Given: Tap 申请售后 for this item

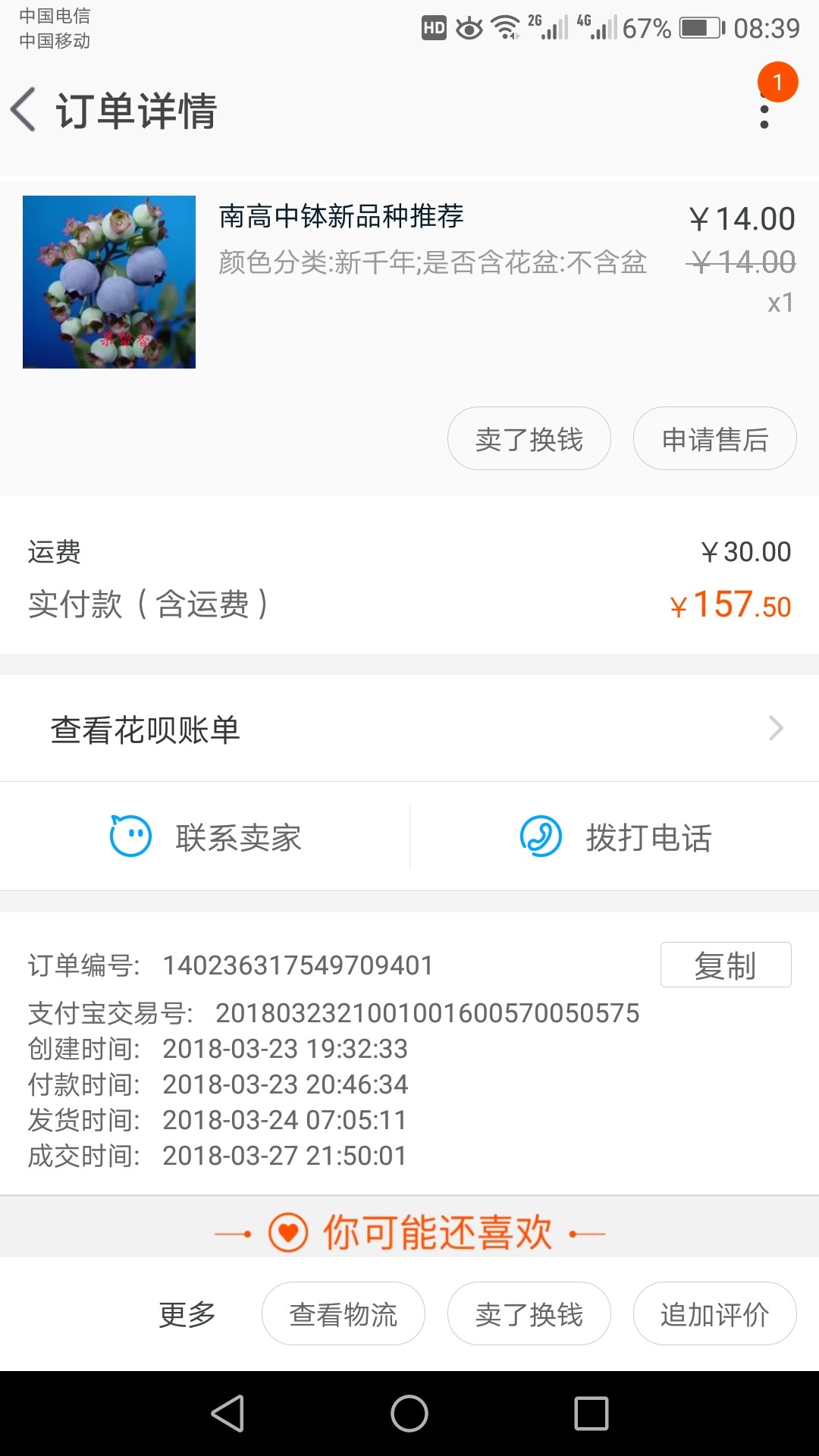Looking at the screenshot, I should coord(715,438).
